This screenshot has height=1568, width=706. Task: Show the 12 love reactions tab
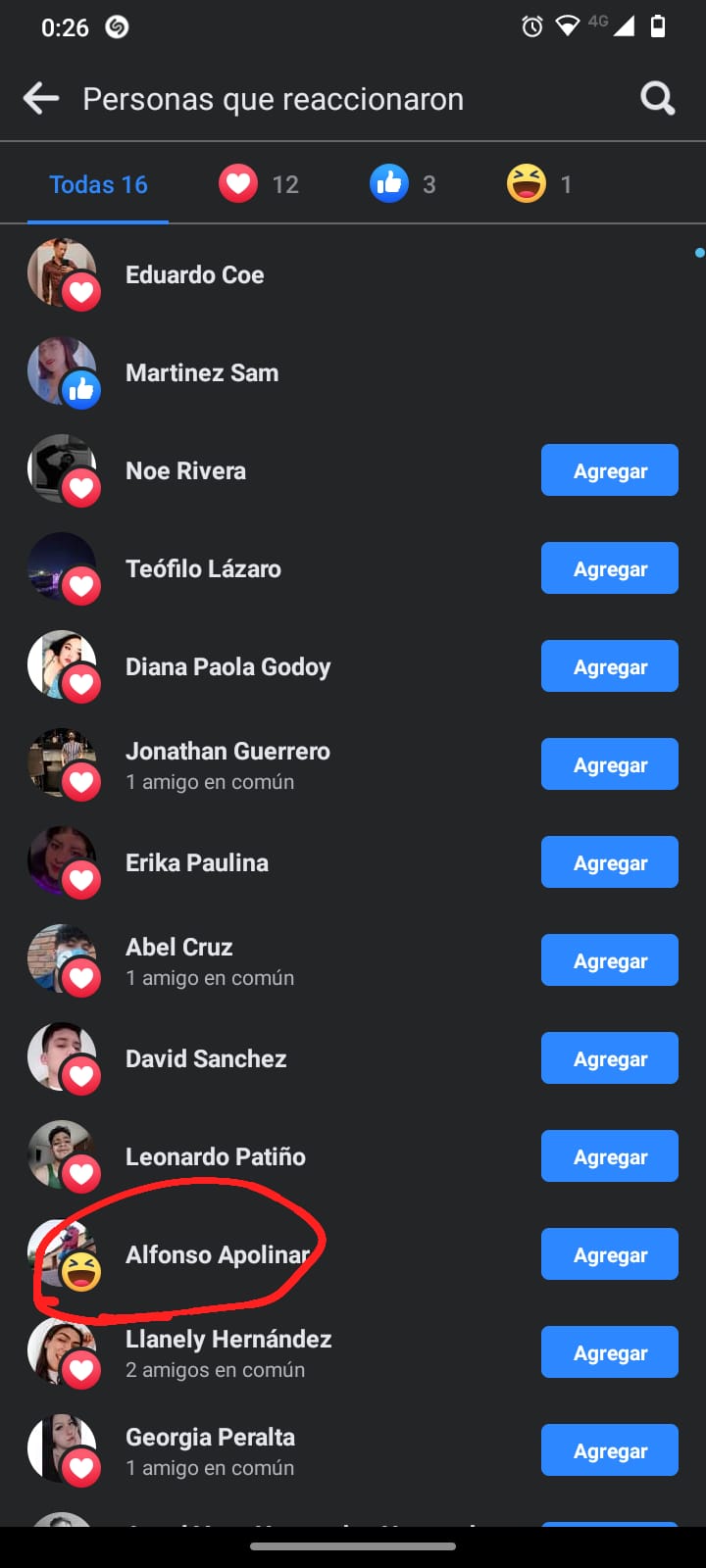click(x=259, y=184)
